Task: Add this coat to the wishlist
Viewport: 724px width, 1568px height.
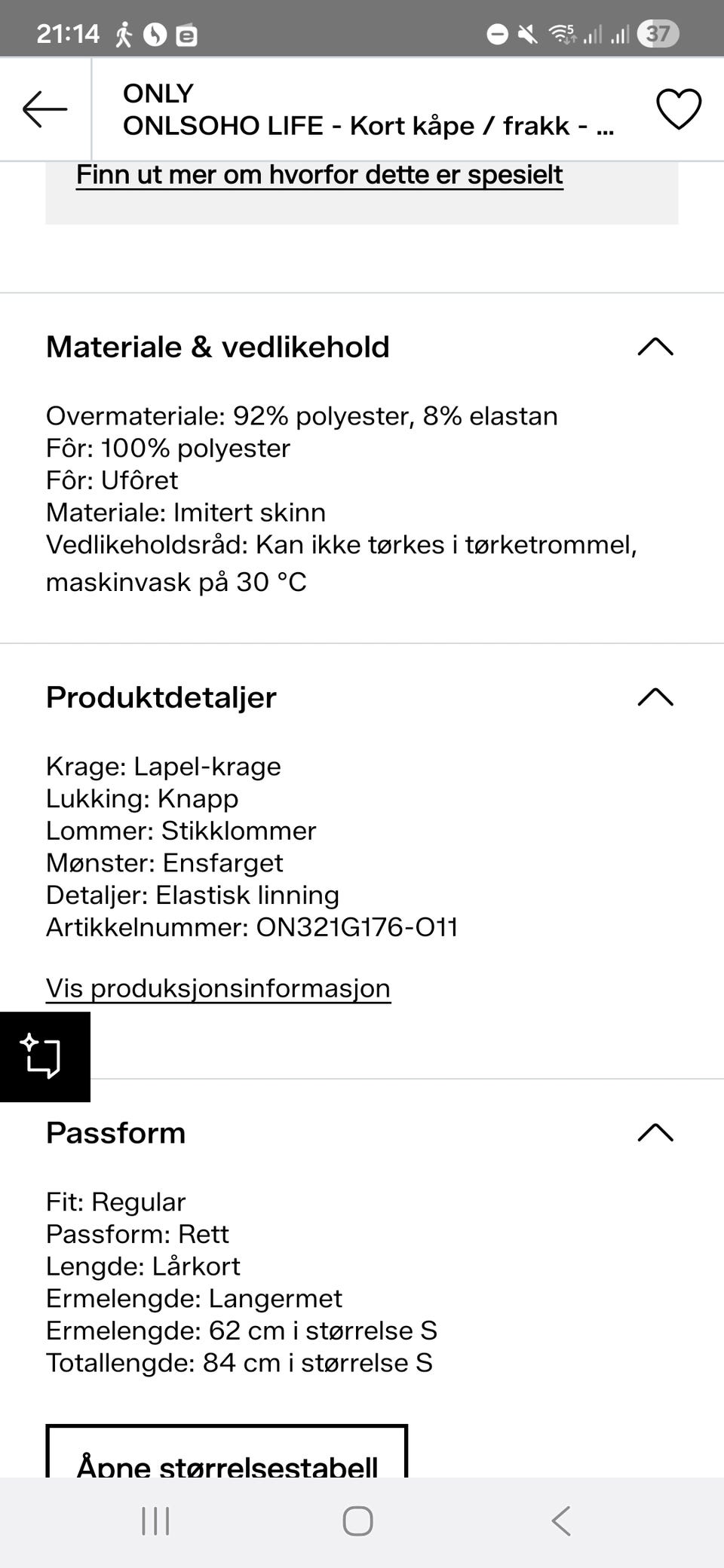Action: tap(678, 109)
